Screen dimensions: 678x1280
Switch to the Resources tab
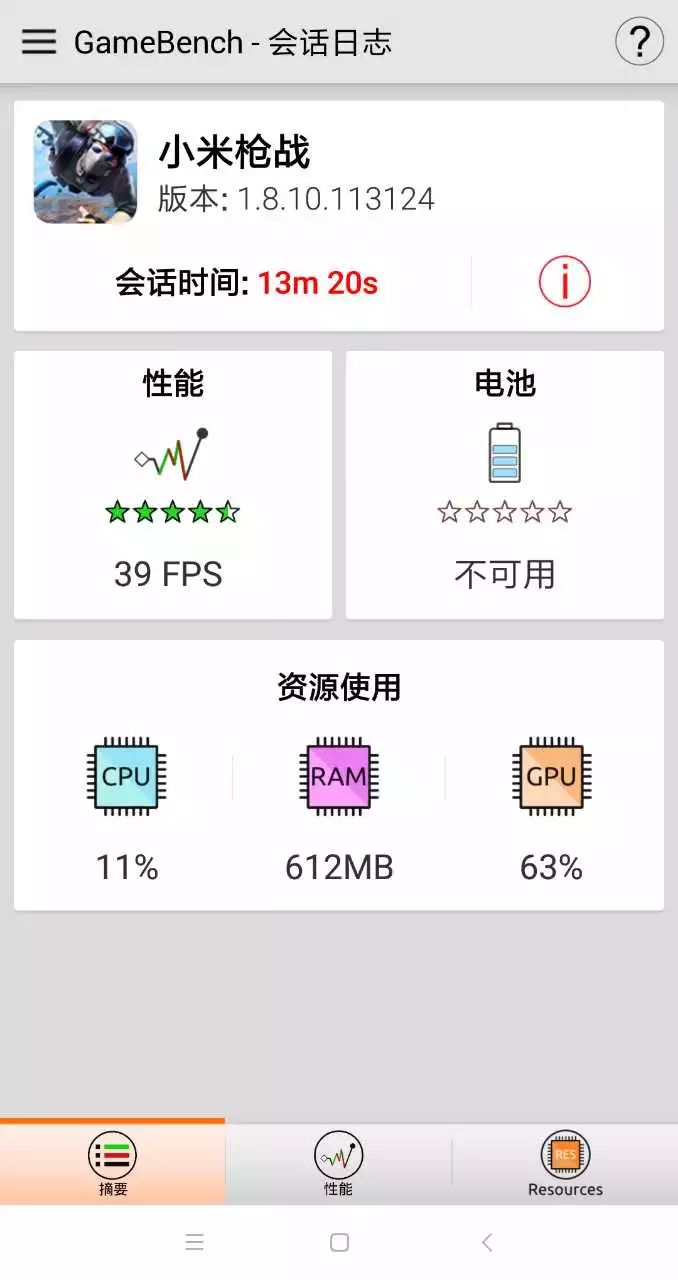tap(565, 1163)
